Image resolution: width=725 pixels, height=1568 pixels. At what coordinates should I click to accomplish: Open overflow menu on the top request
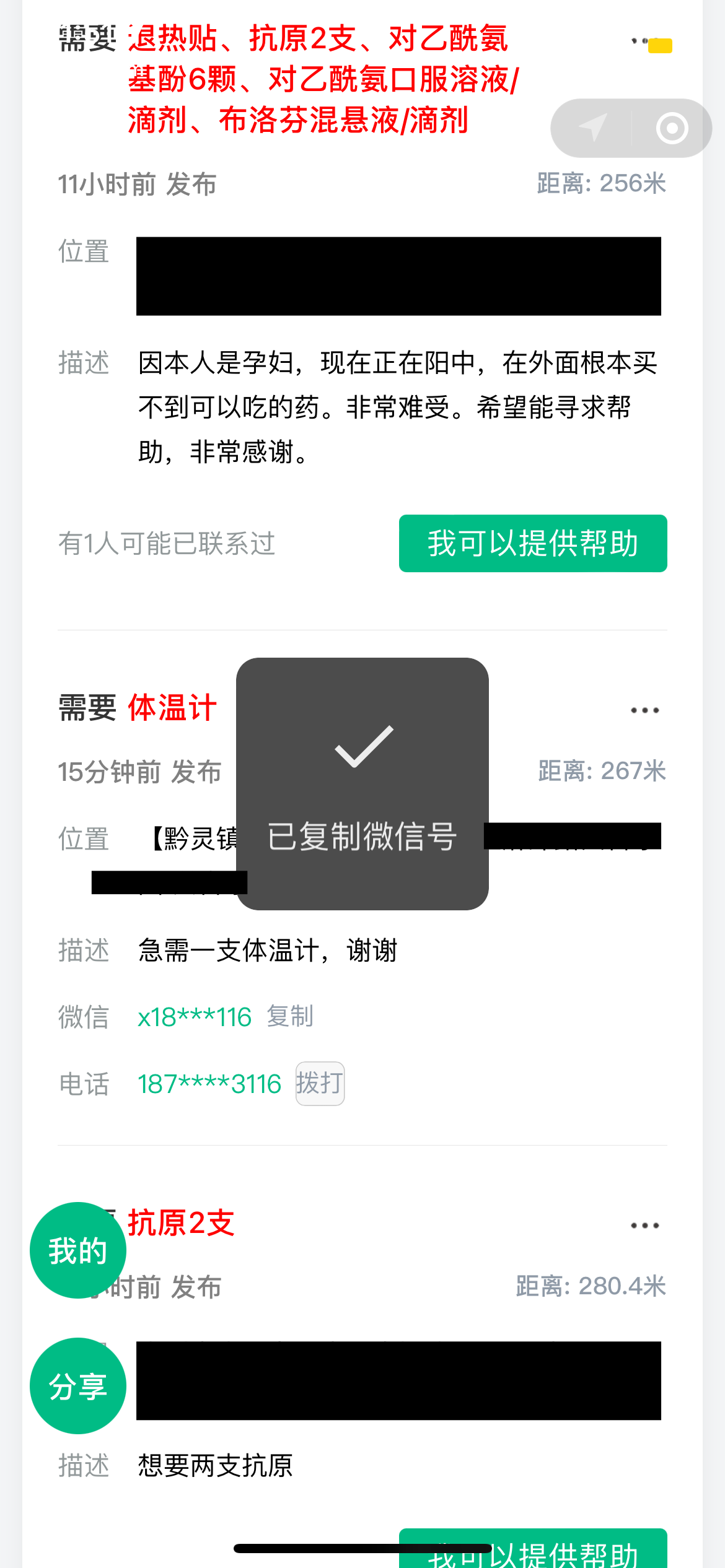[x=644, y=42]
